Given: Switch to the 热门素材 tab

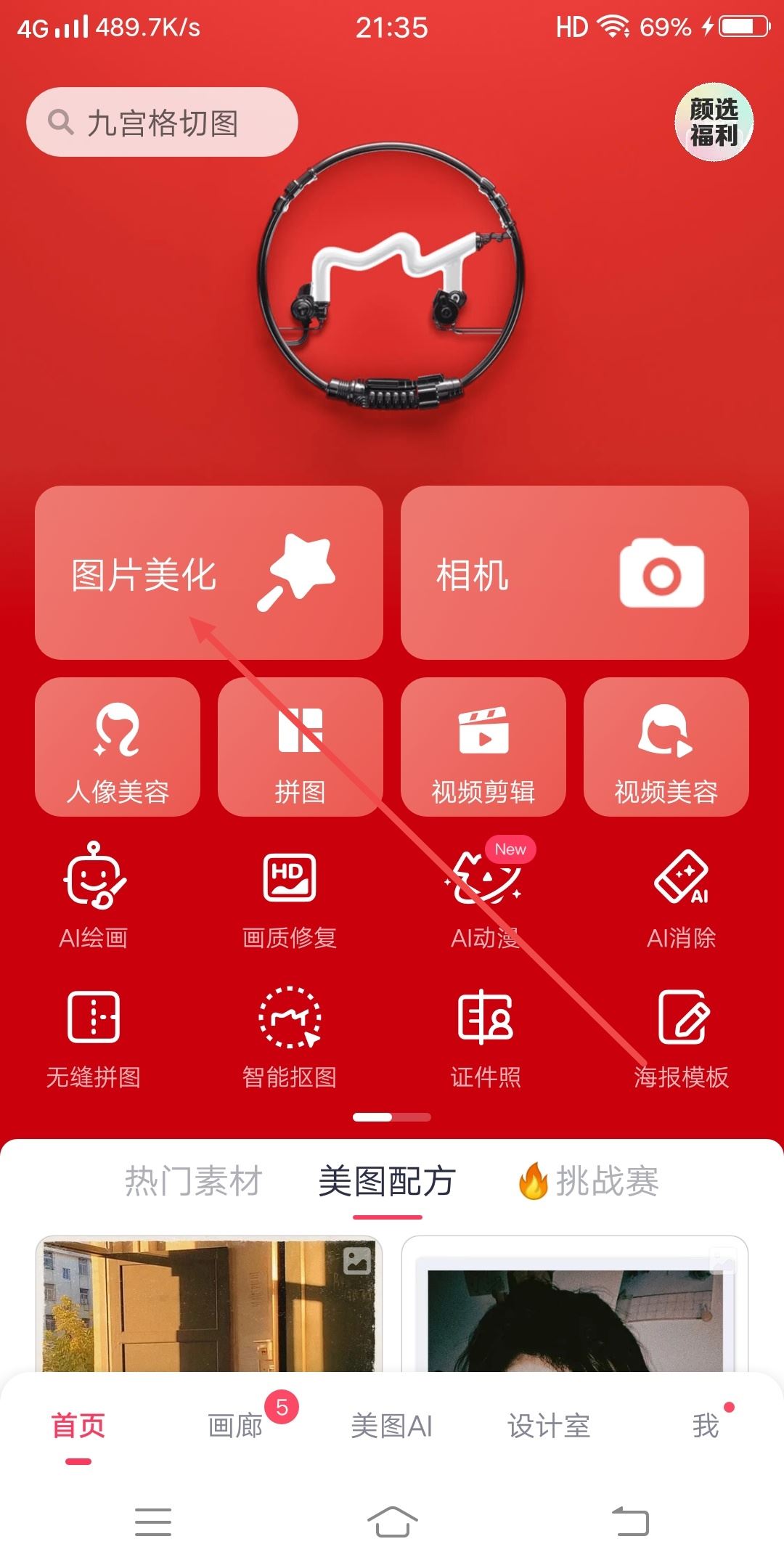Looking at the screenshot, I should 191,1181.
